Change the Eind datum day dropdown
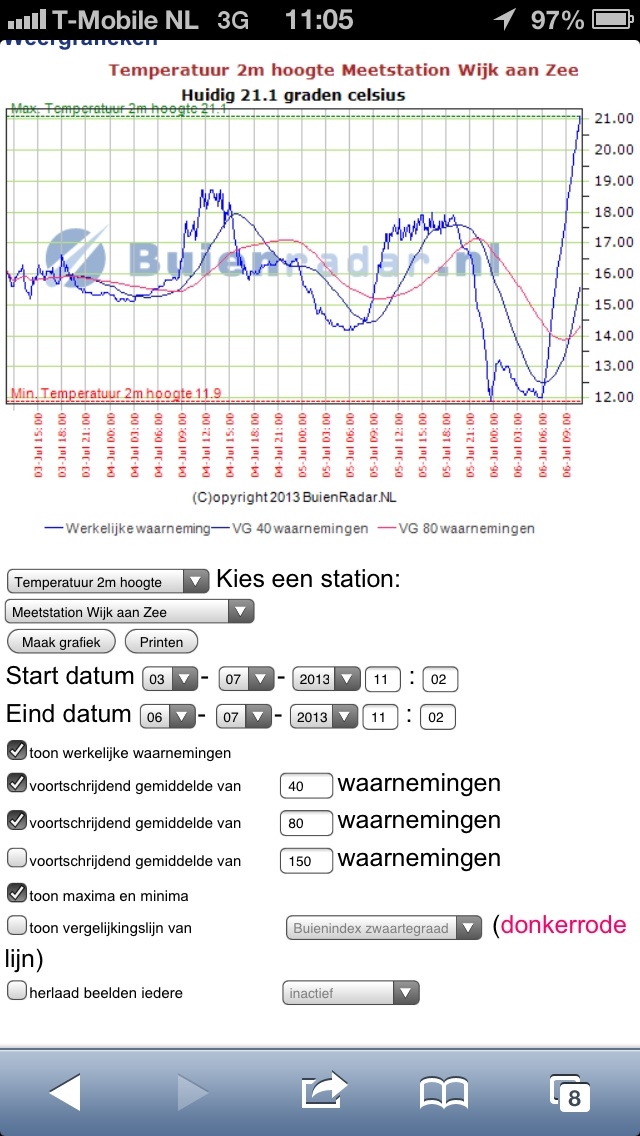640x1136 pixels. click(x=167, y=718)
